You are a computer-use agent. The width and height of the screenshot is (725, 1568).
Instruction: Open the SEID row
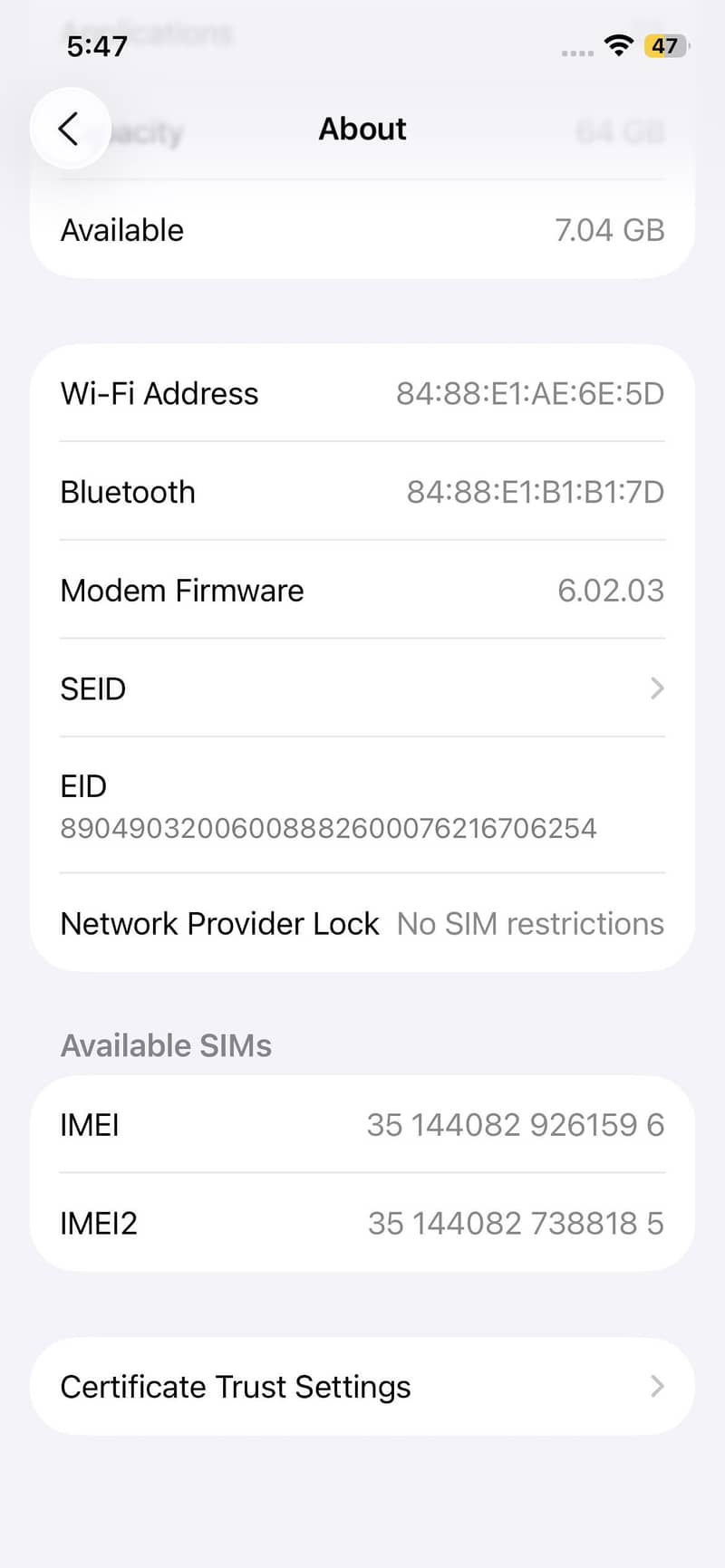pos(362,688)
